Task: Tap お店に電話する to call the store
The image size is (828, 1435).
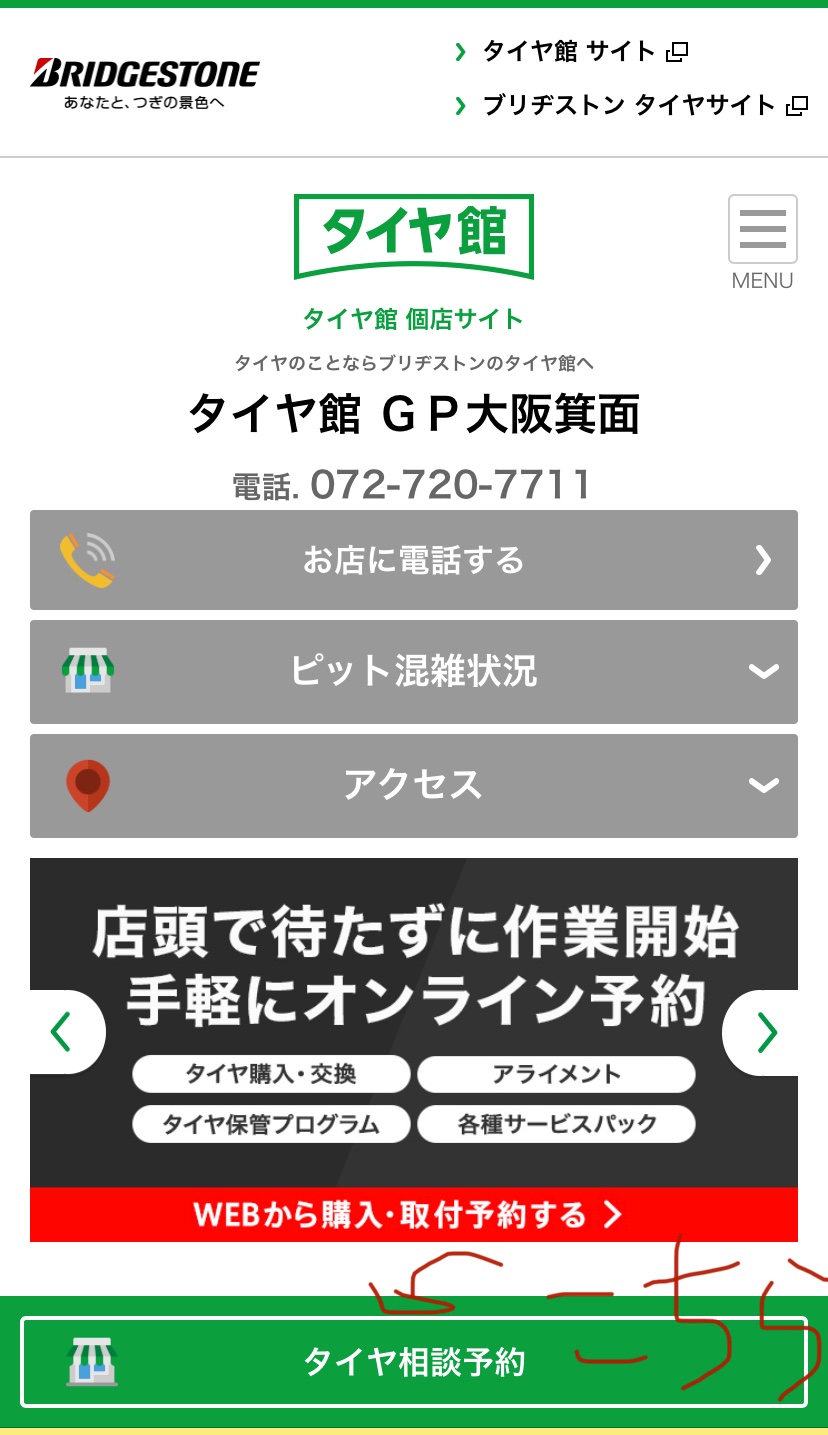Action: point(414,560)
